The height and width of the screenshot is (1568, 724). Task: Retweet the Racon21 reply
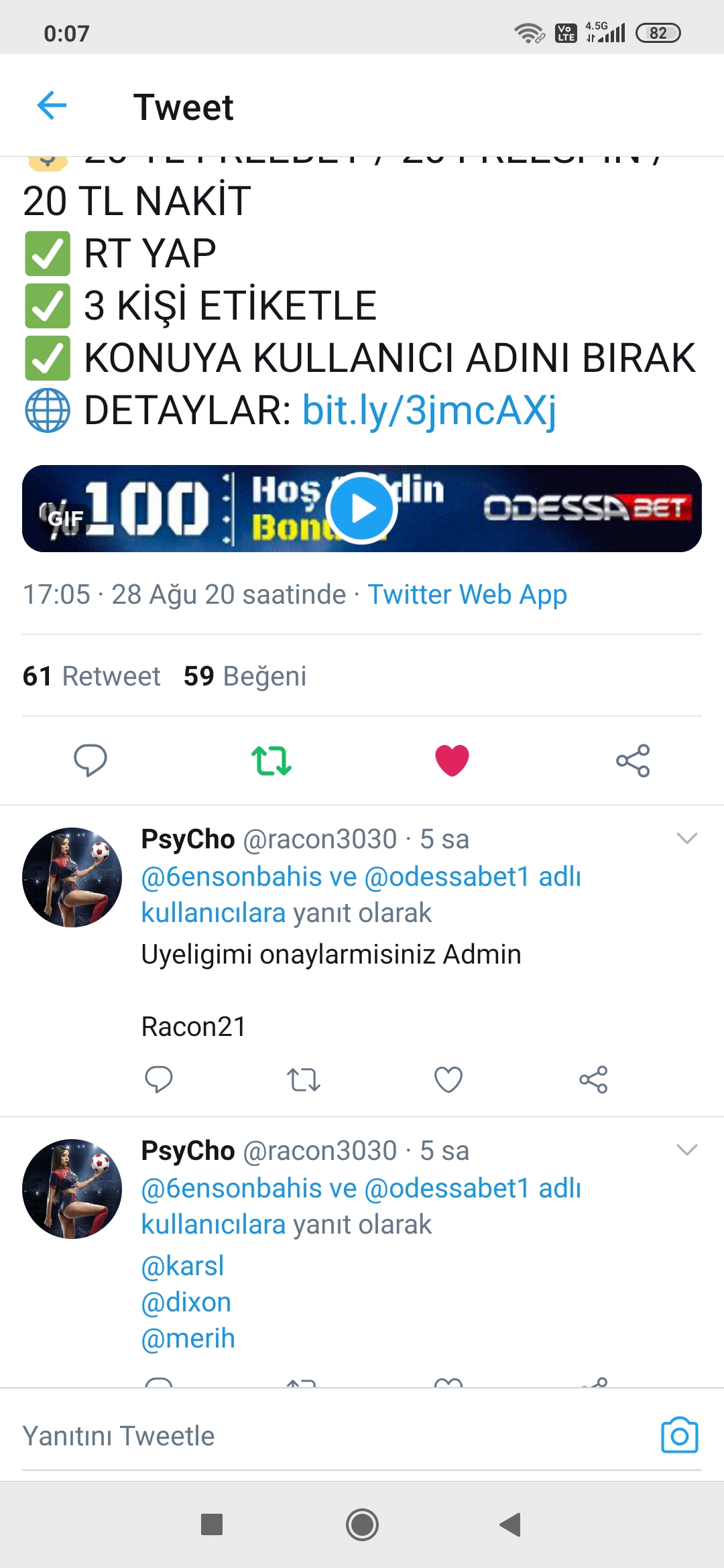tap(304, 1080)
